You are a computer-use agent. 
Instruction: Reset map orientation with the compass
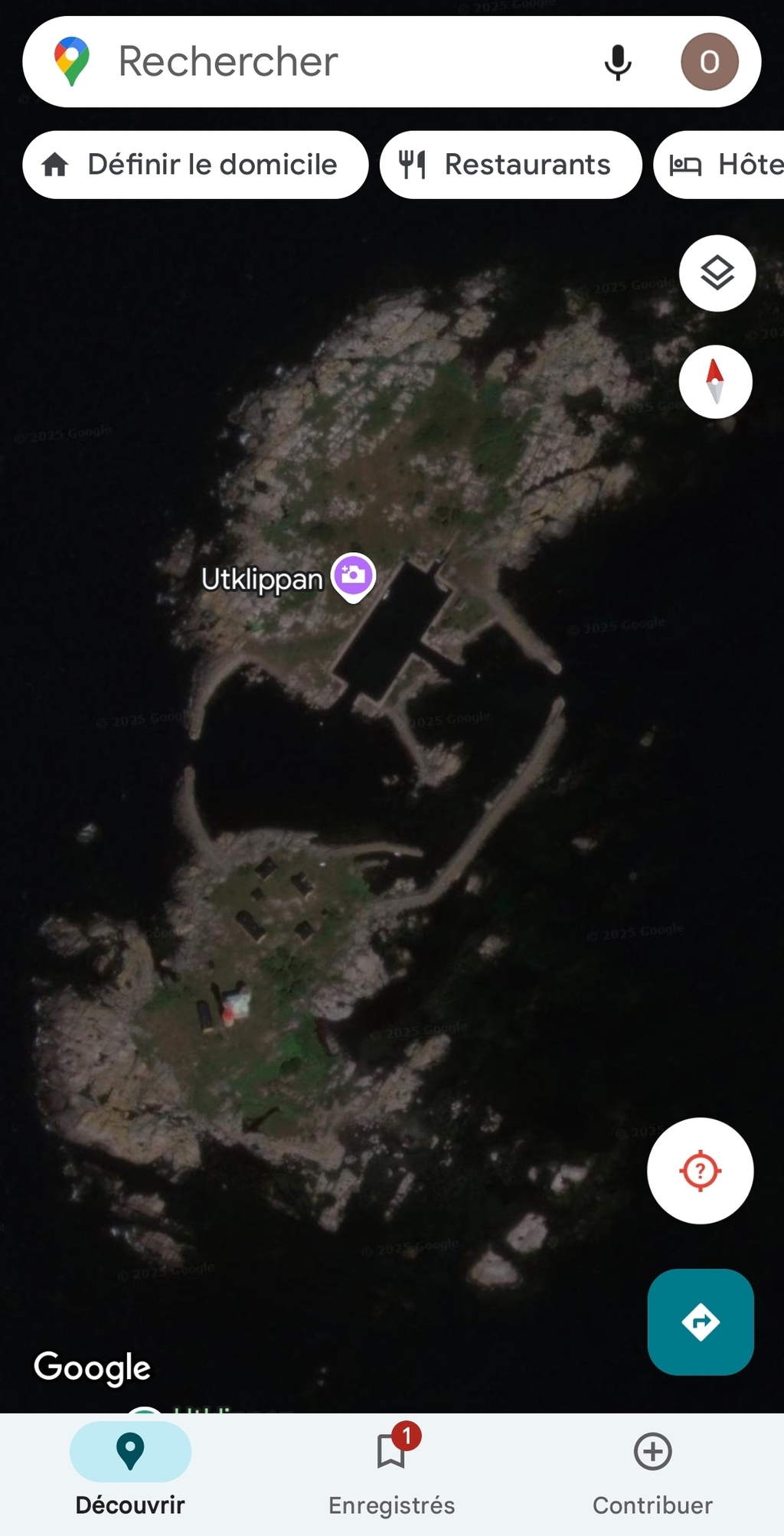pos(715,381)
